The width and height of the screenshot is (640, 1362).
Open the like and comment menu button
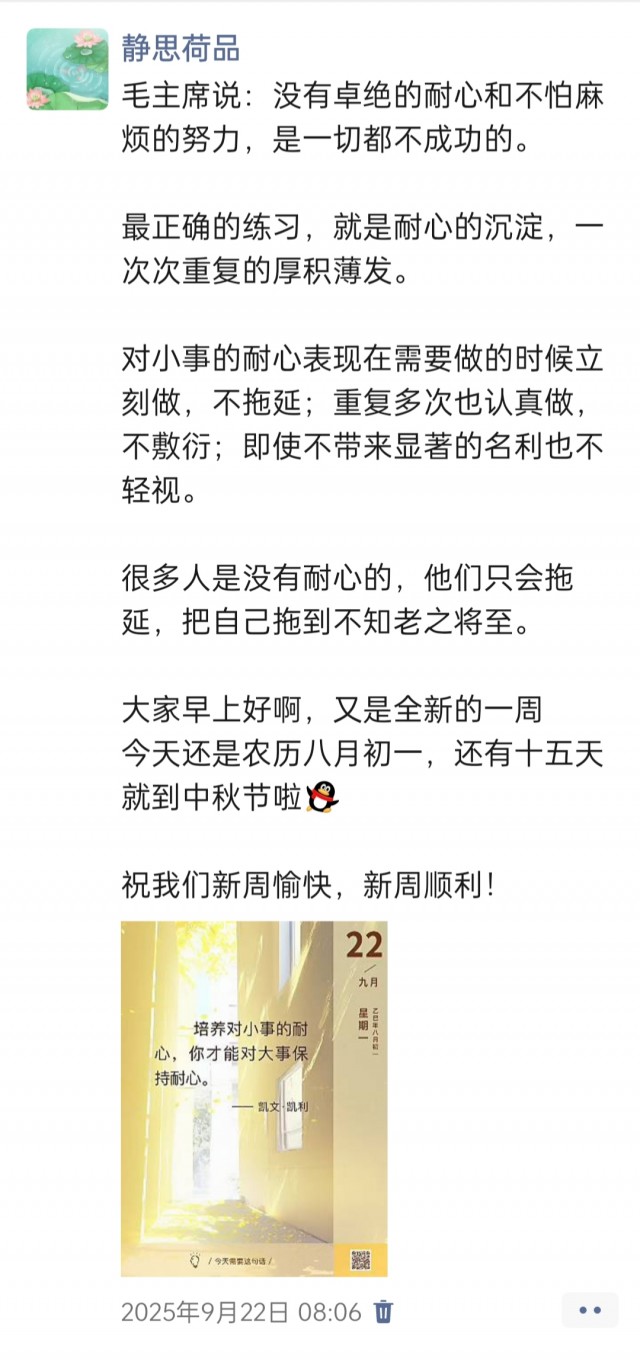(589, 1310)
